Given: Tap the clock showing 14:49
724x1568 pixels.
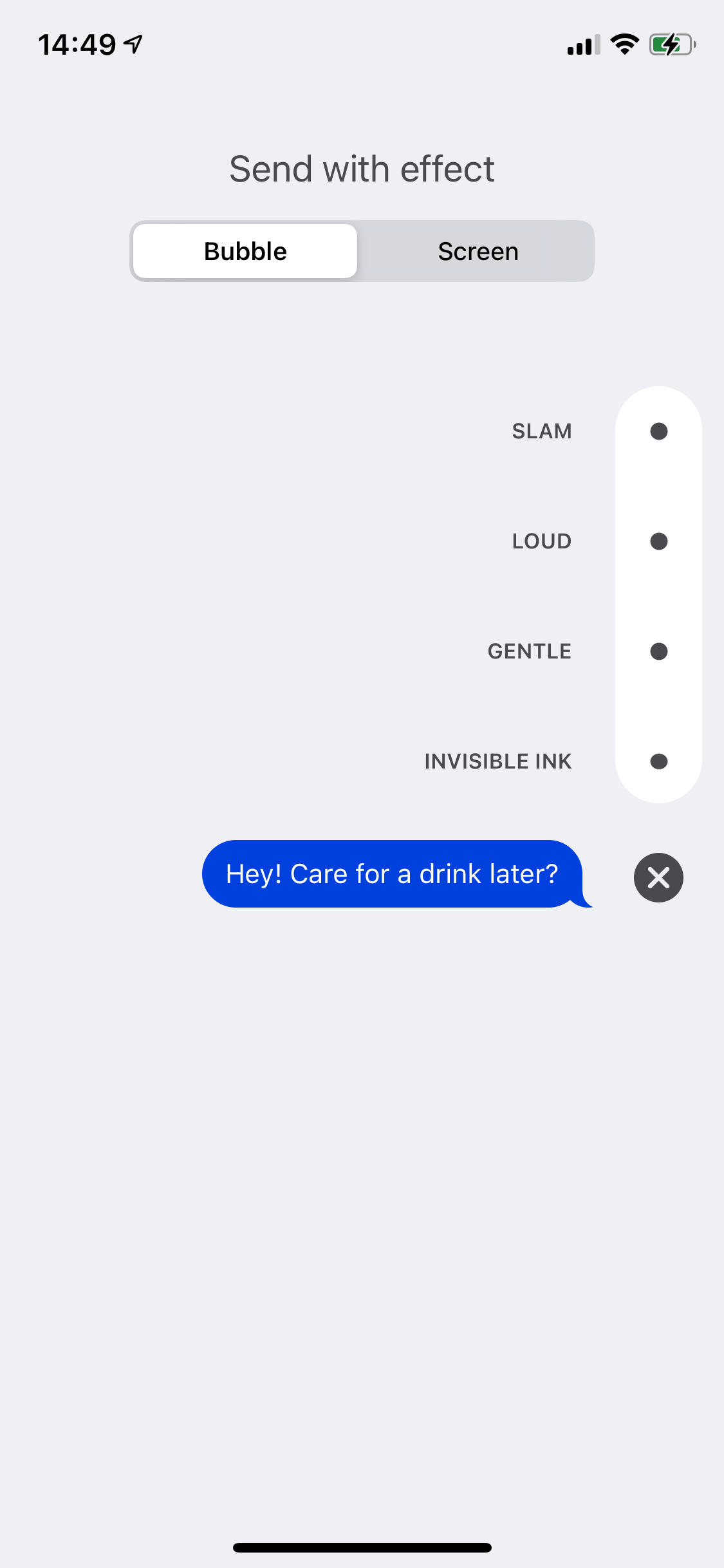Looking at the screenshot, I should (x=77, y=44).
